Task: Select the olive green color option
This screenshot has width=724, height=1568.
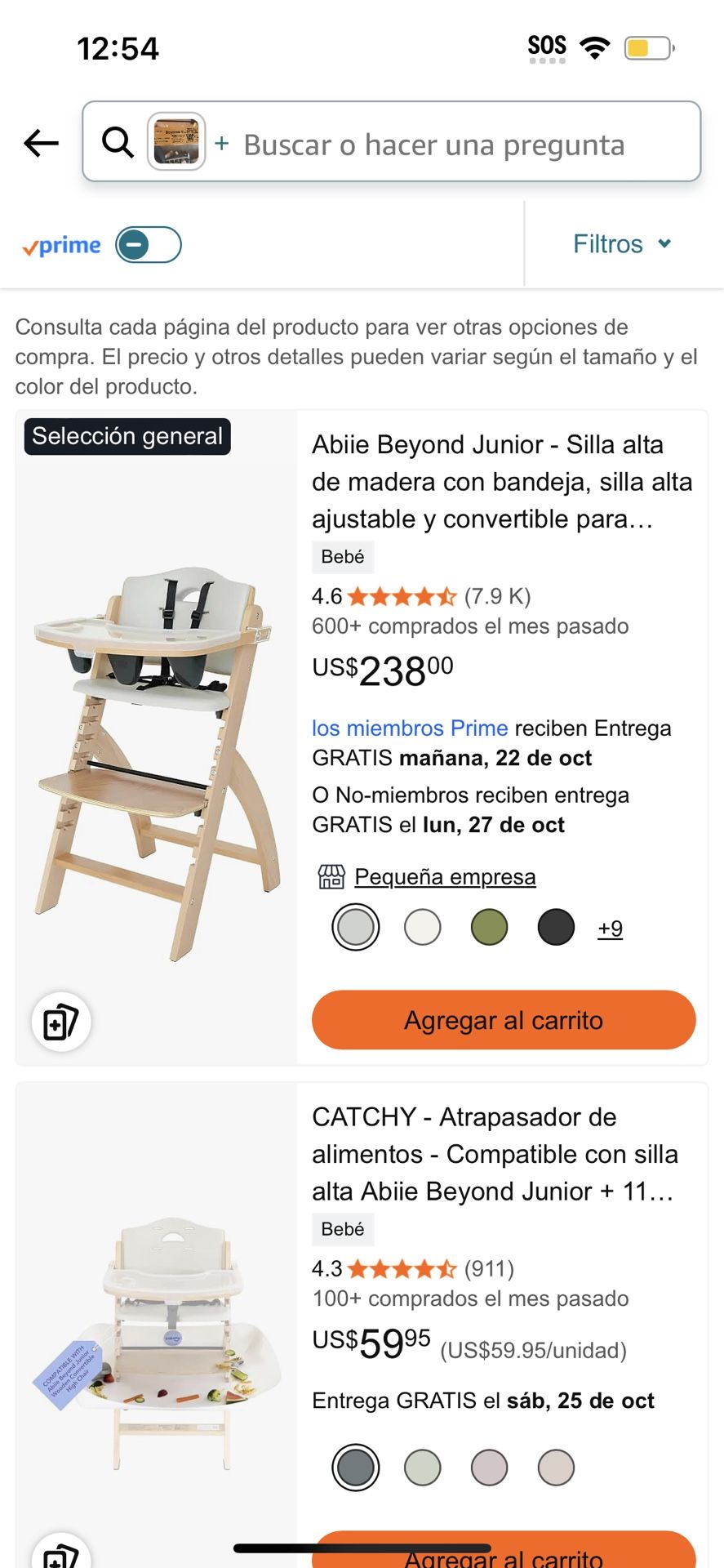Action: (489, 927)
